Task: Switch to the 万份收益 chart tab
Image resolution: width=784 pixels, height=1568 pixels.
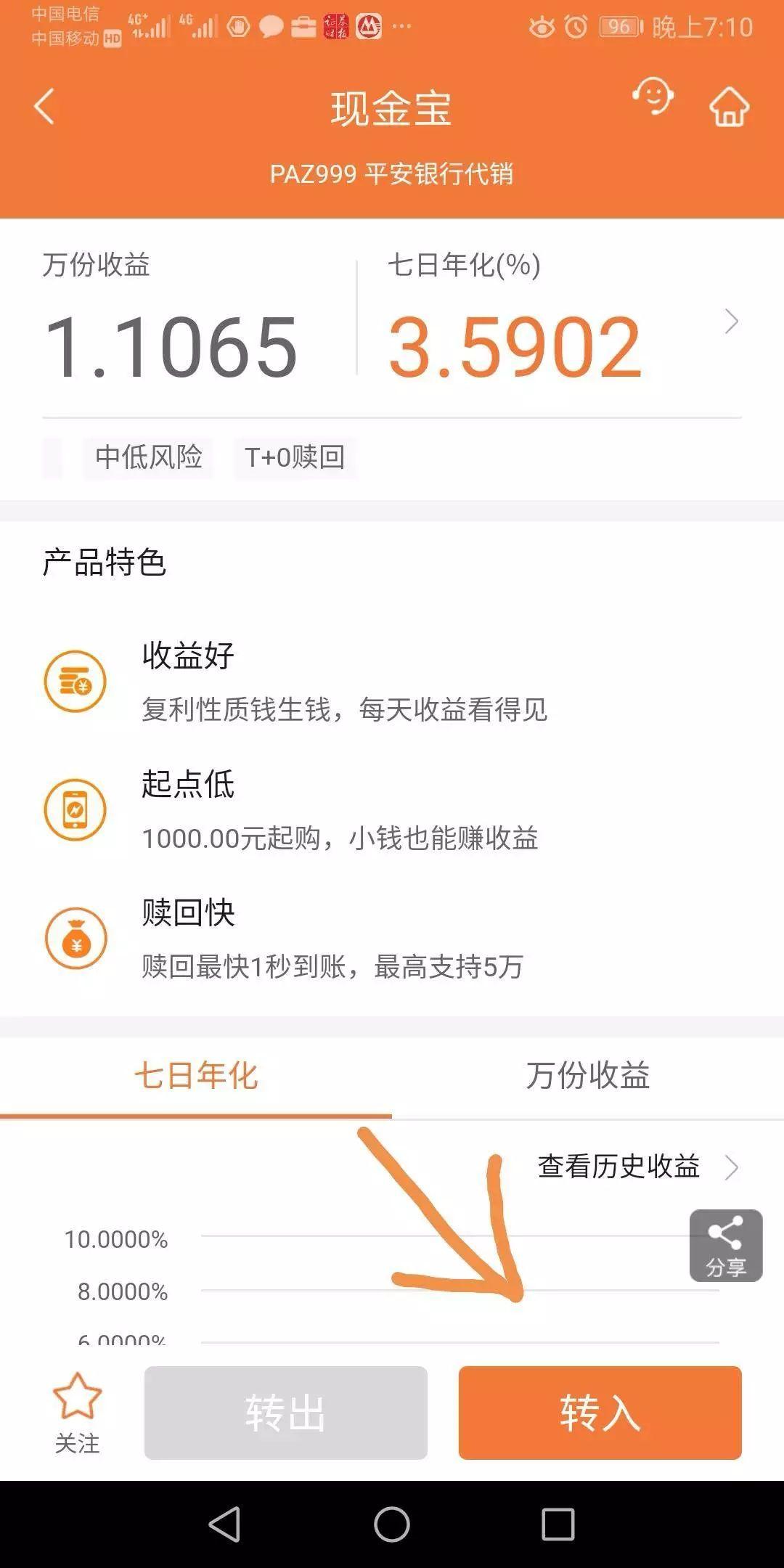Action: (x=587, y=1076)
